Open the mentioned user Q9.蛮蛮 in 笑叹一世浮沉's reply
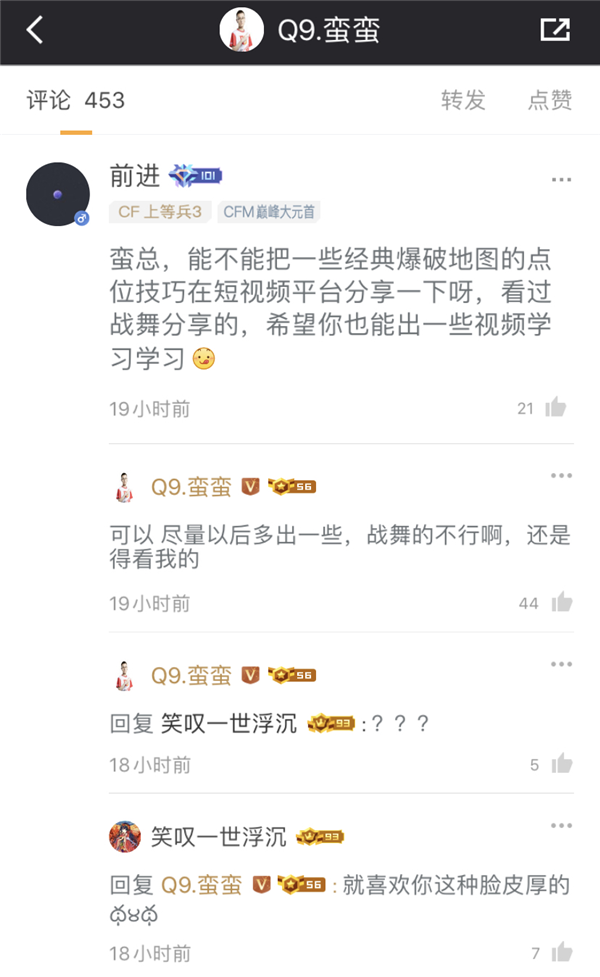This screenshot has height=977, width=600. pos(202,885)
